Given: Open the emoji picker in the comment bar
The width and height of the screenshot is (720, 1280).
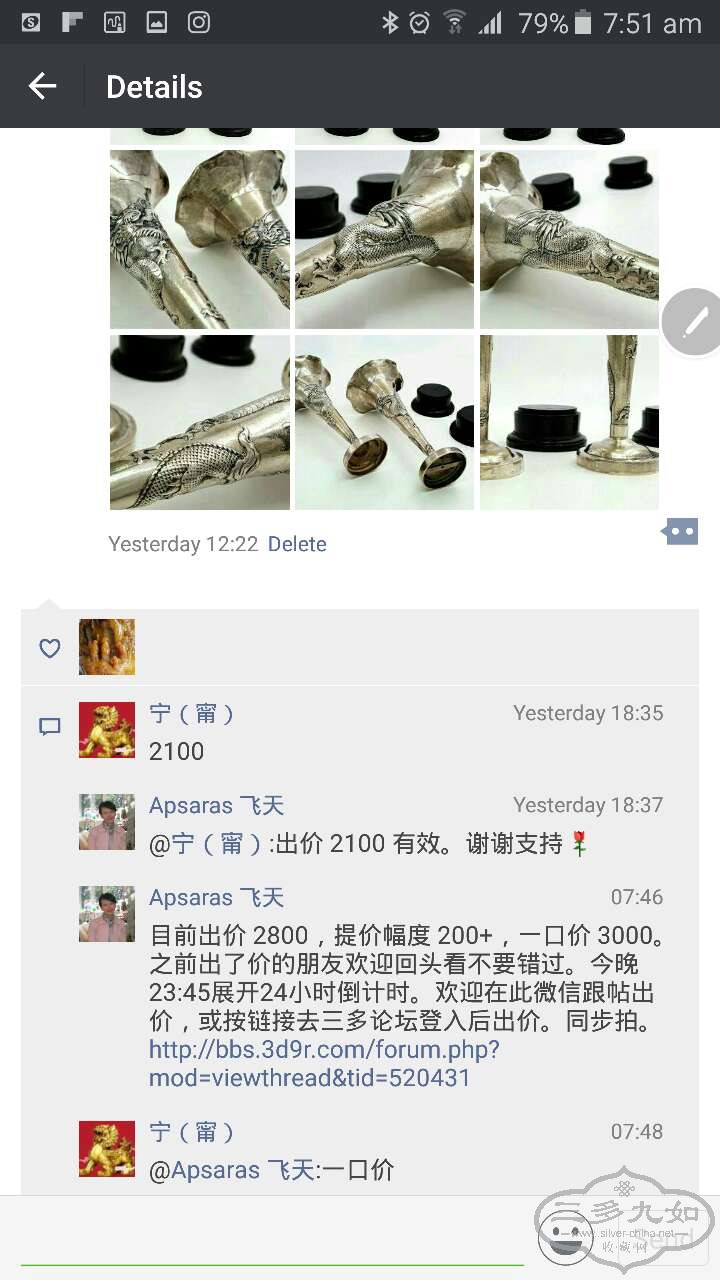Looking at the screenshot, I should coord(565,1237).
